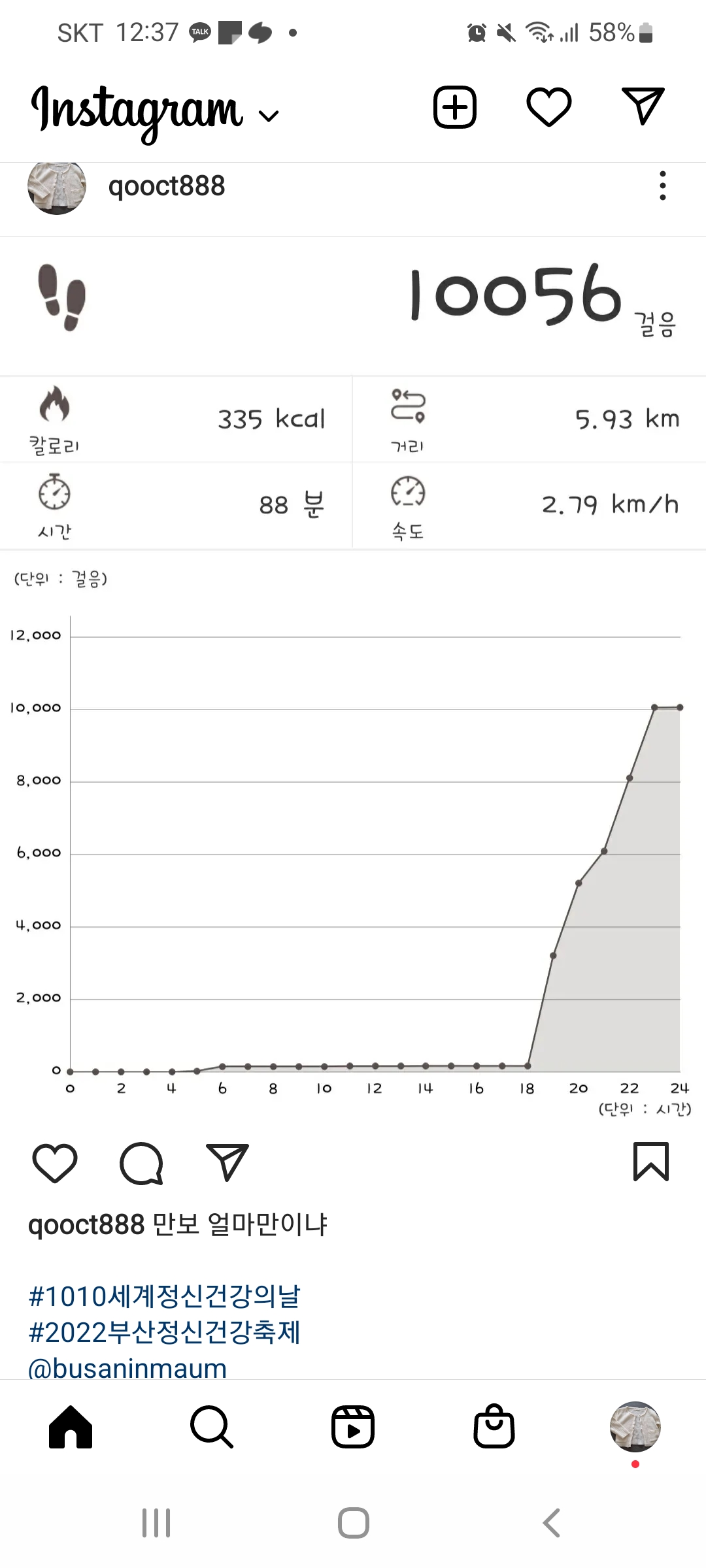Open qooct888's profile from post header username
The image size is (706, 1568).
(x=167, y=186)
